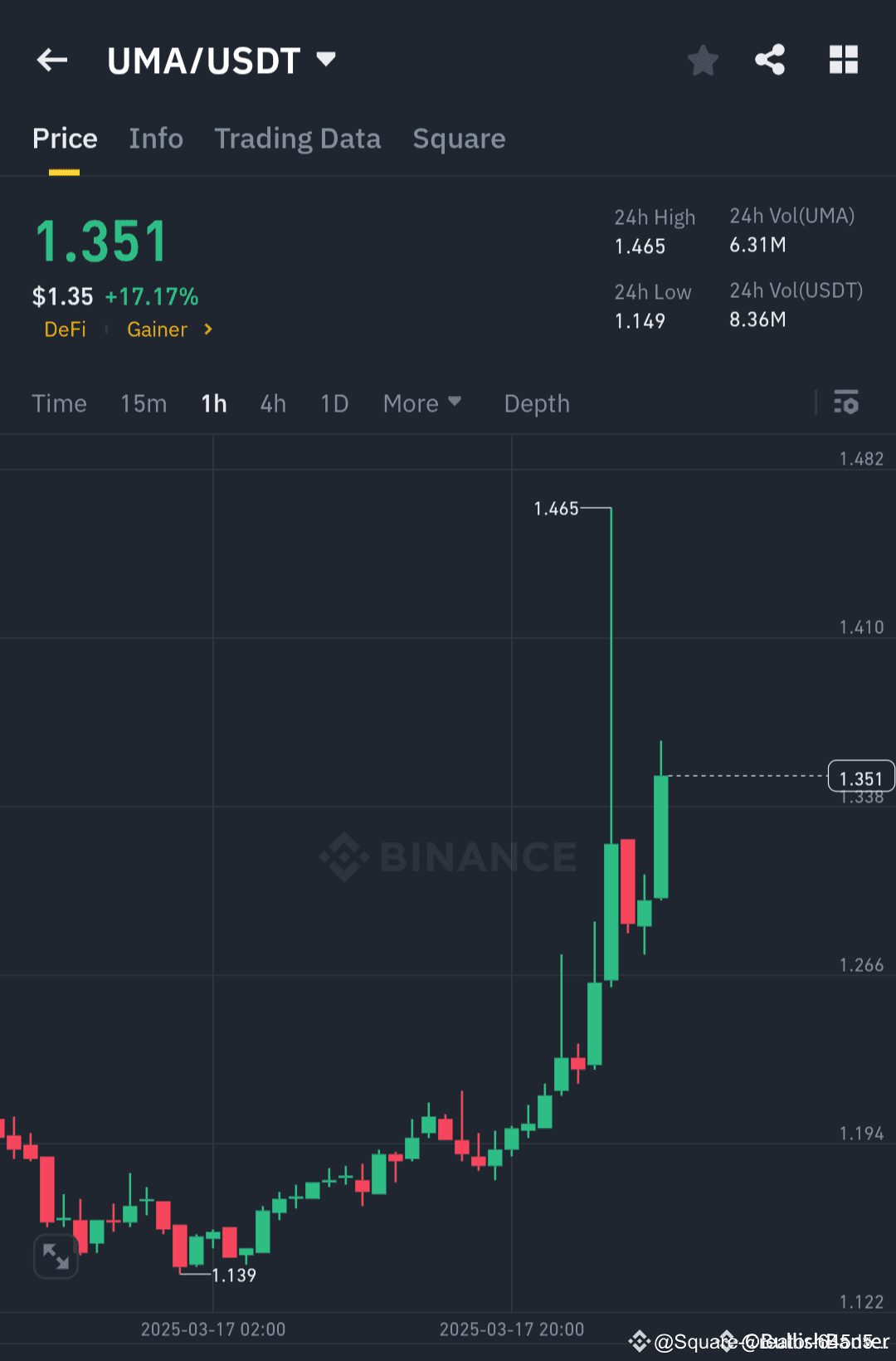Add UMA/USDT to favorites with star icon
Image resolution: width=896 pixels, height=1361 pixels.
[x=703, y=59]
